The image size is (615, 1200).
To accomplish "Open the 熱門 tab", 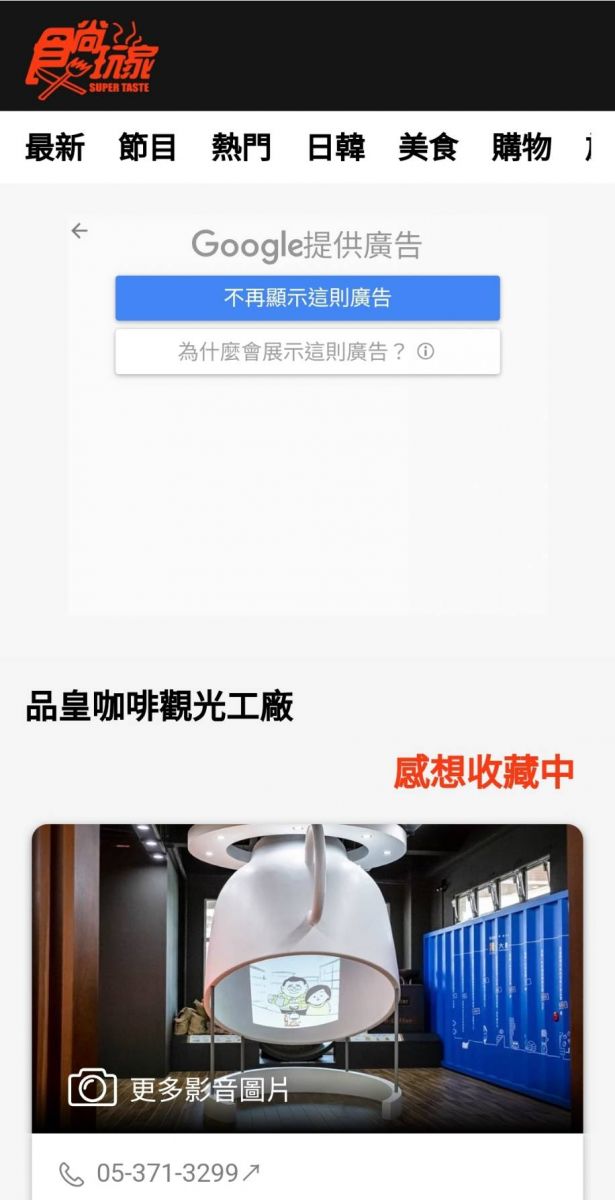I will (241, 148).
